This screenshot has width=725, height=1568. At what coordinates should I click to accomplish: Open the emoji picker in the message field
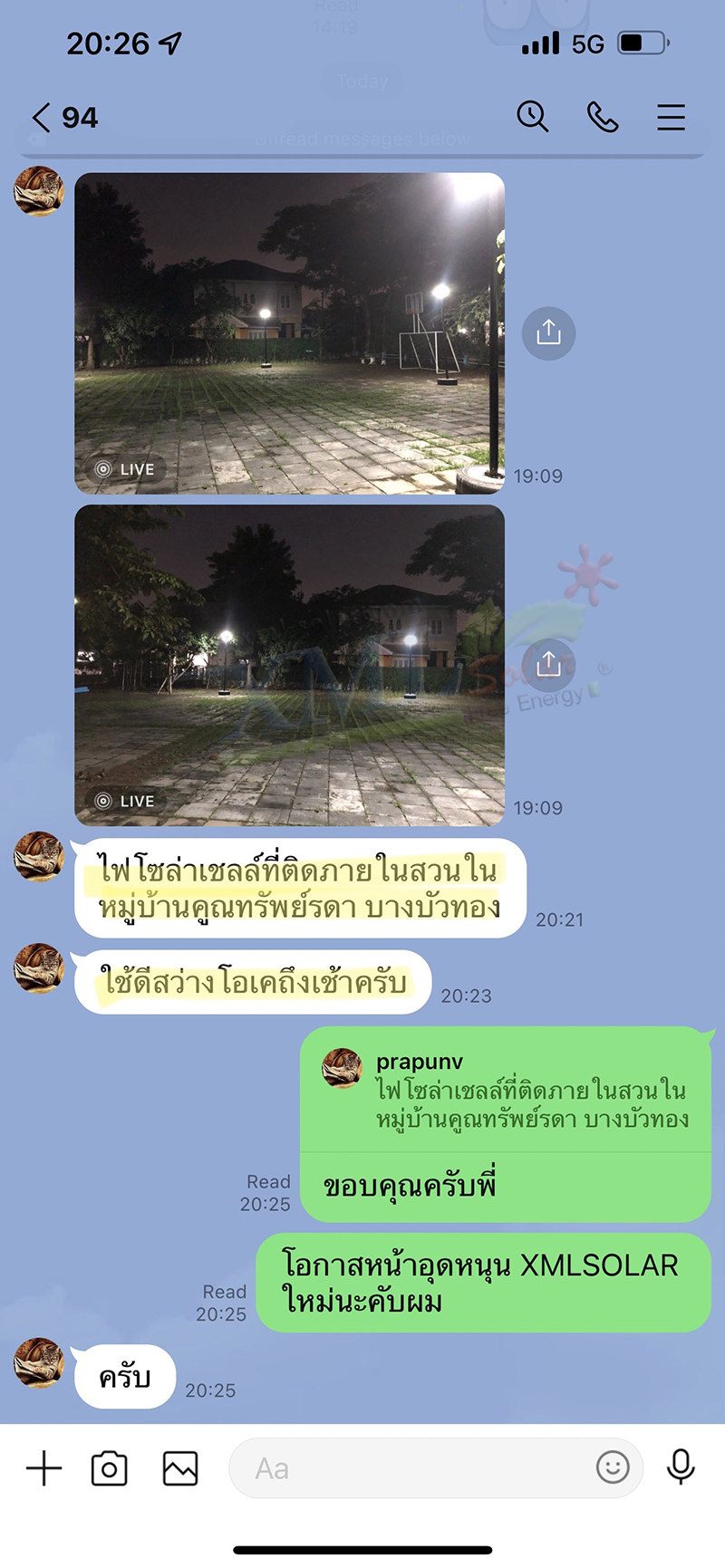[x=614, y=1467]
